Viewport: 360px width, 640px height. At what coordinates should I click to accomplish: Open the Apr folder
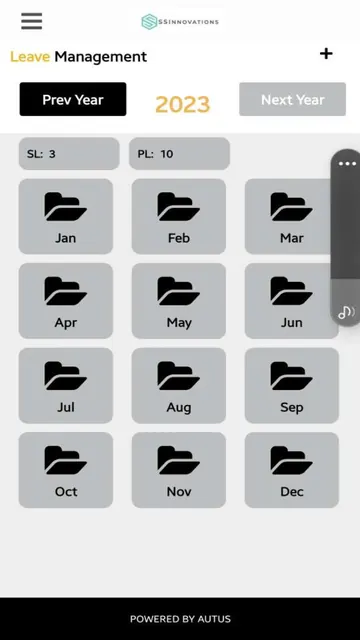point(66,301)
